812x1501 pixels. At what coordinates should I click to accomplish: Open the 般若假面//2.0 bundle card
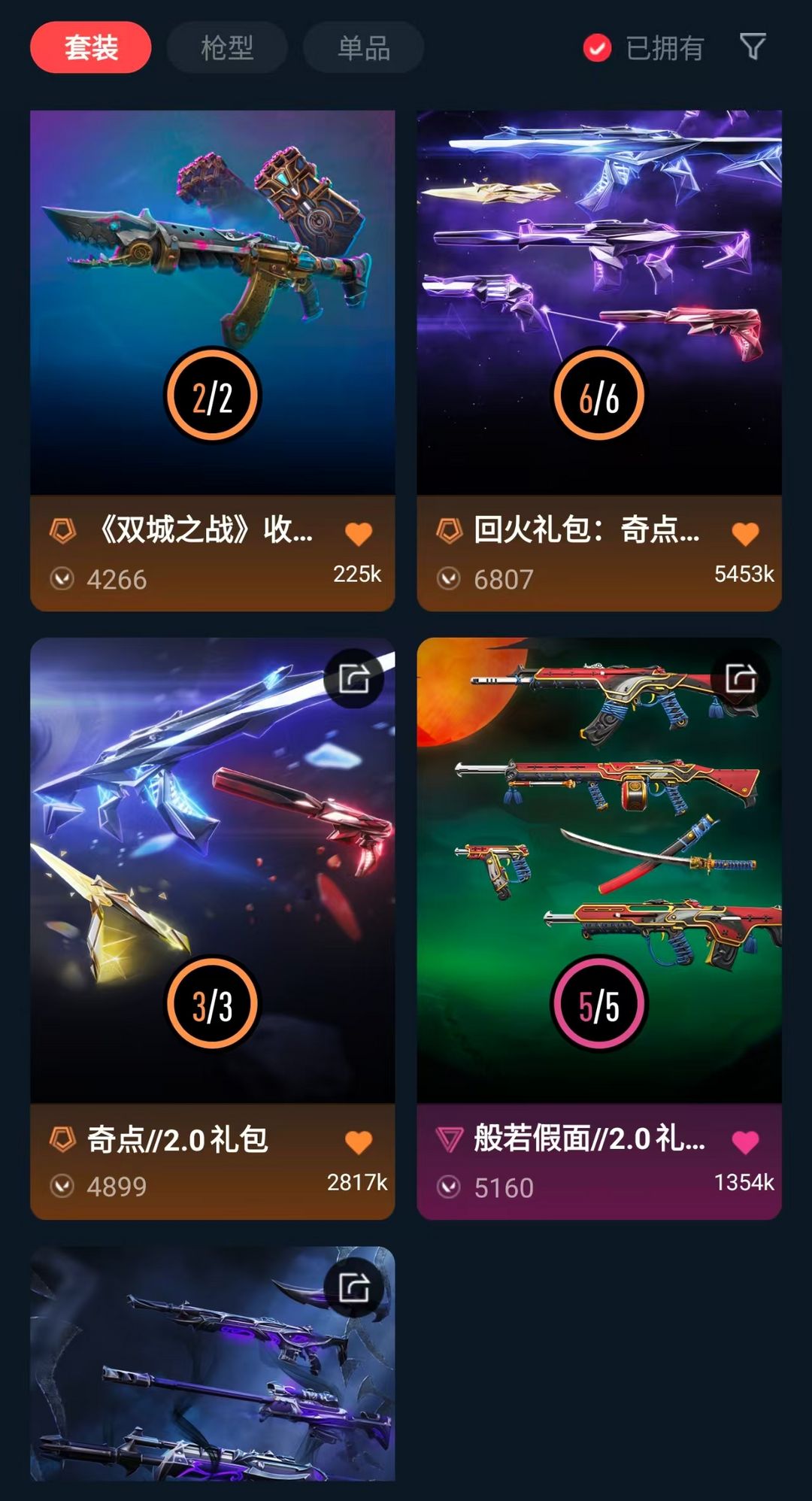tap(599, 929)
